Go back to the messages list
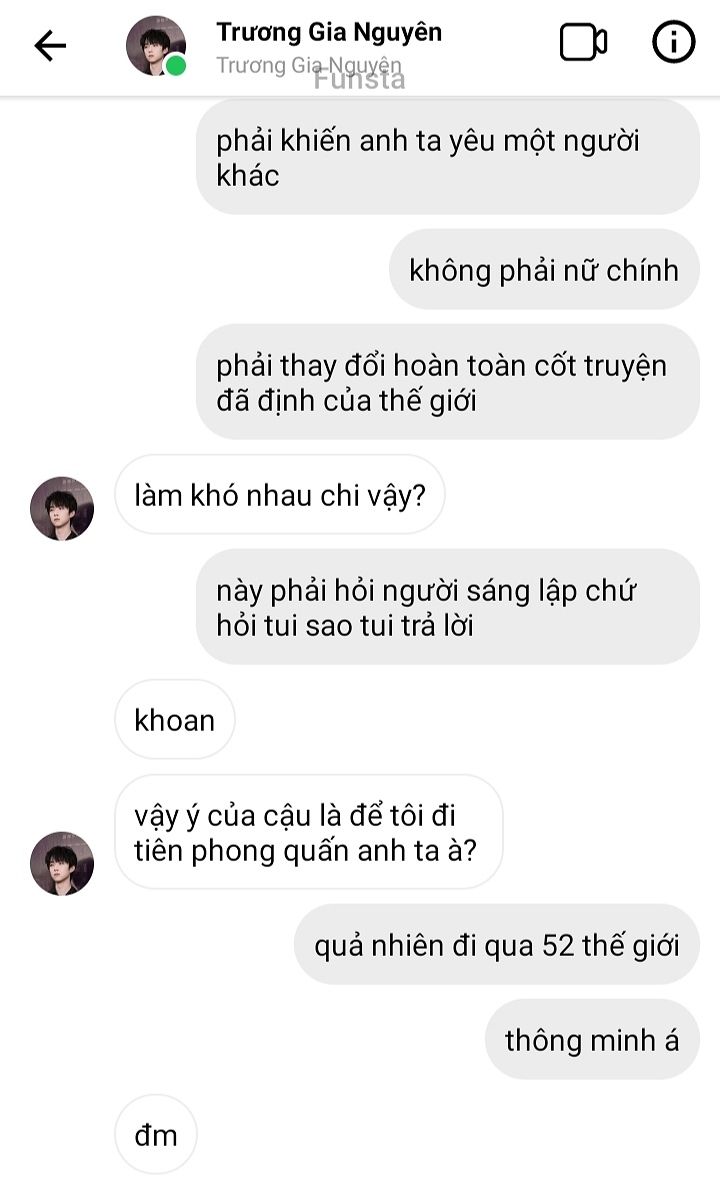The height and width of the screenshot is (1179, 720). point(49,45)
